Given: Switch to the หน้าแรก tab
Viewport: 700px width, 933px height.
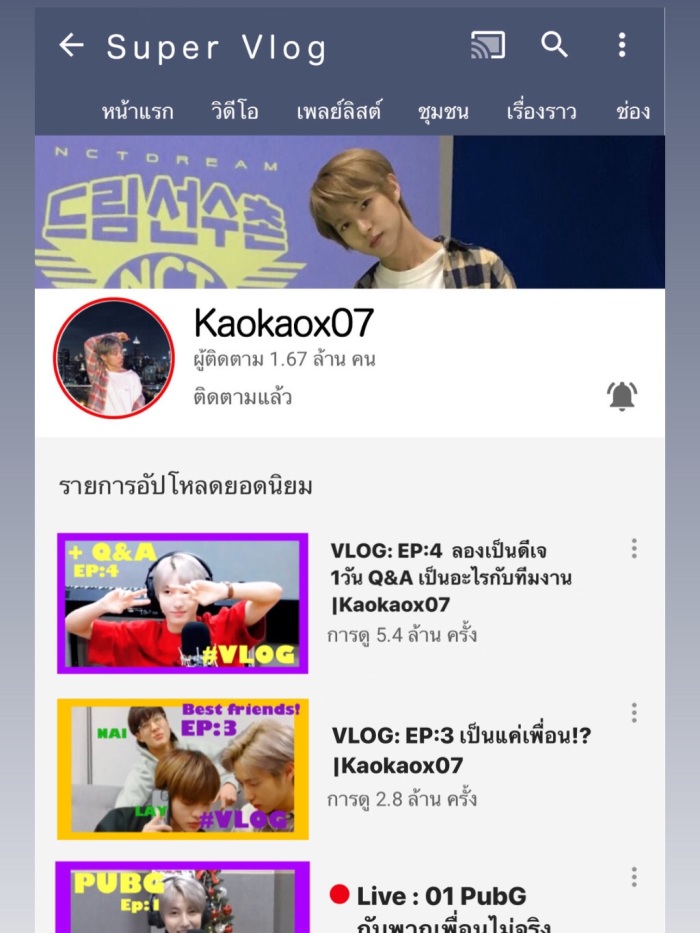Looking at the screenshot, I should pyautogui.click(x=137, y=111).
